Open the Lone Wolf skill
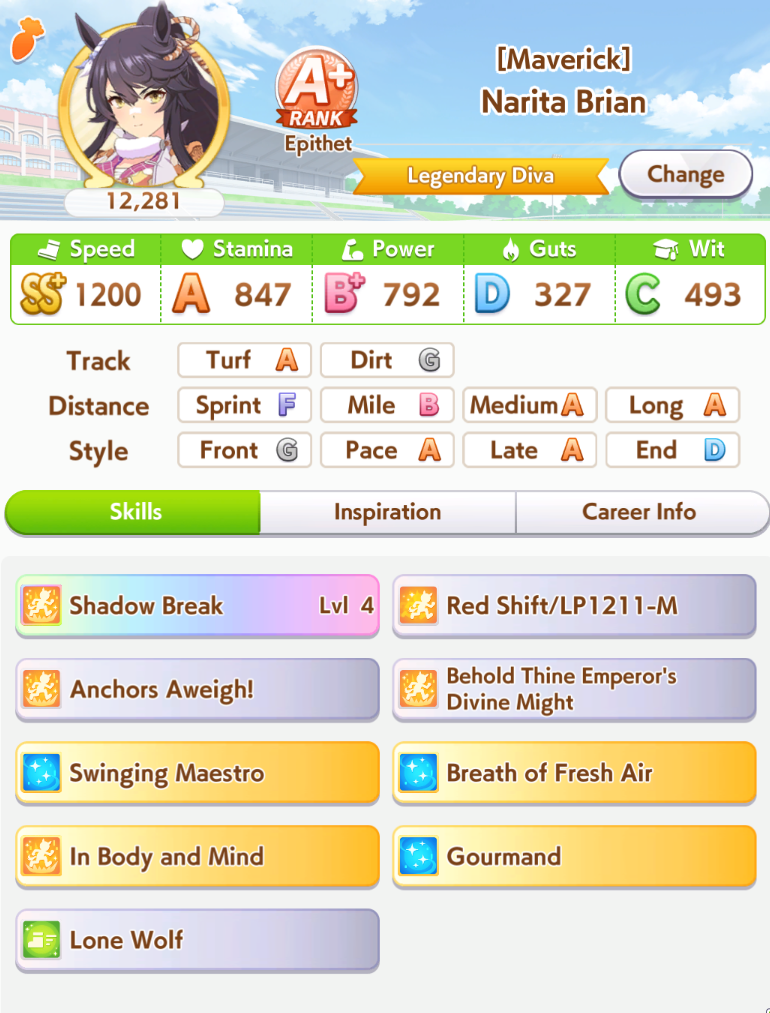 click(x=198, y=940)
